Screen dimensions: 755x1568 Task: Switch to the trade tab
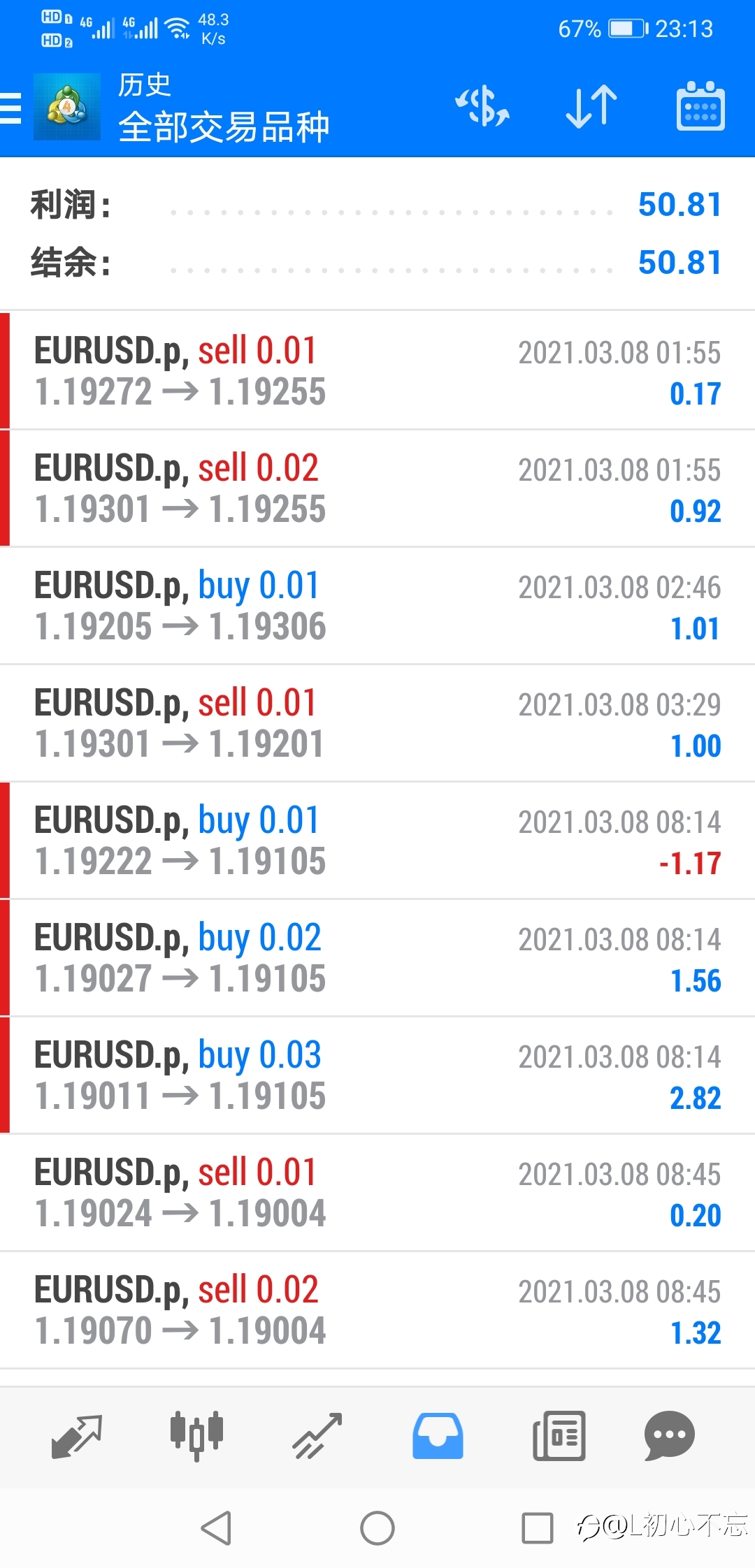[x=317, y=1437]
